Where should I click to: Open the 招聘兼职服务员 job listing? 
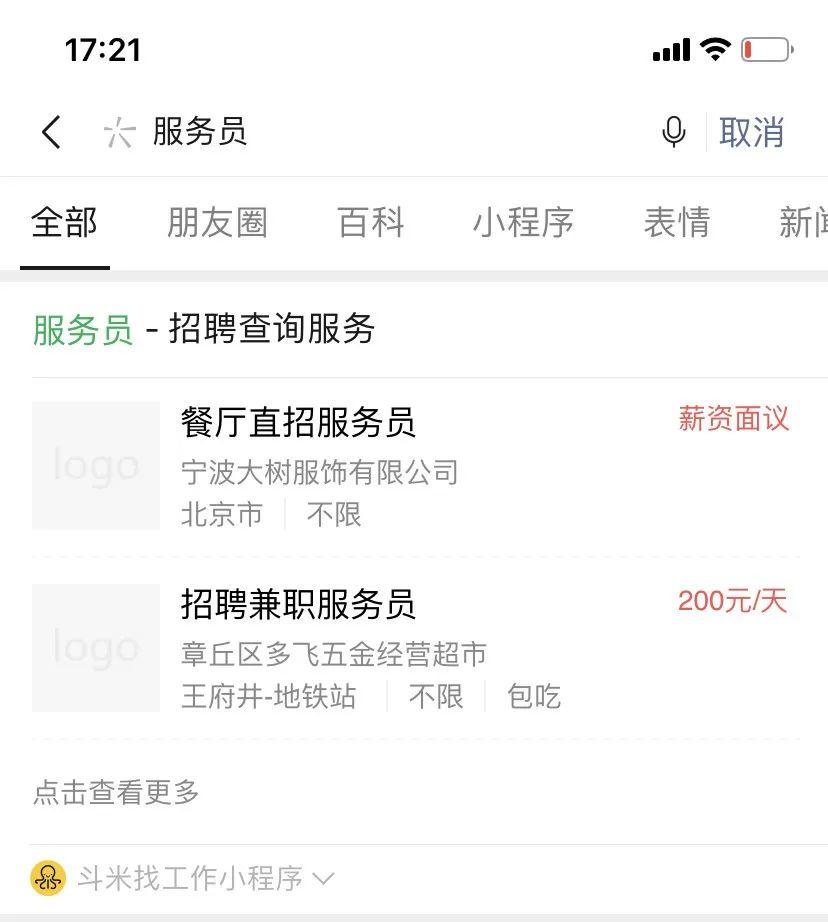tap(299, 605)
